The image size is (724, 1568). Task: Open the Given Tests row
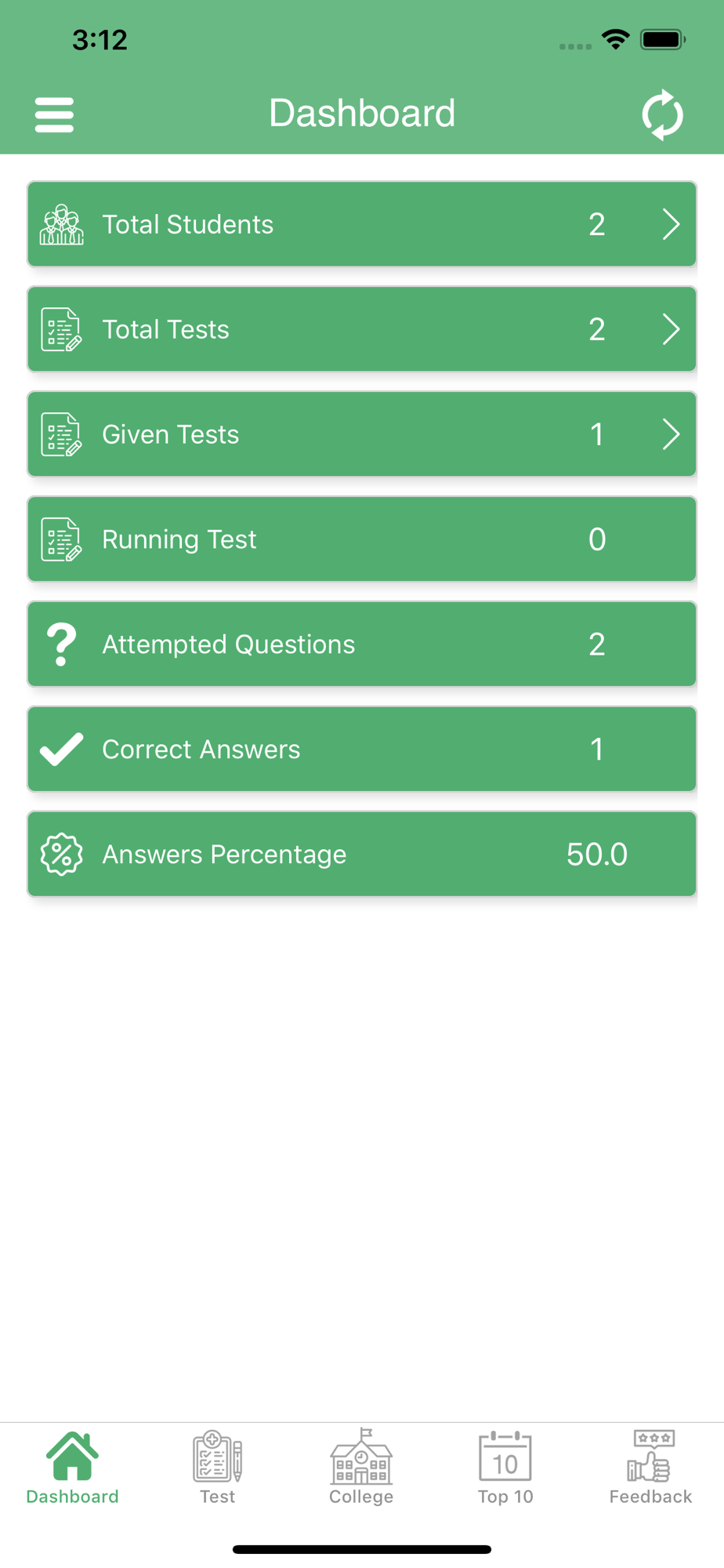click(x=362, y=434)
